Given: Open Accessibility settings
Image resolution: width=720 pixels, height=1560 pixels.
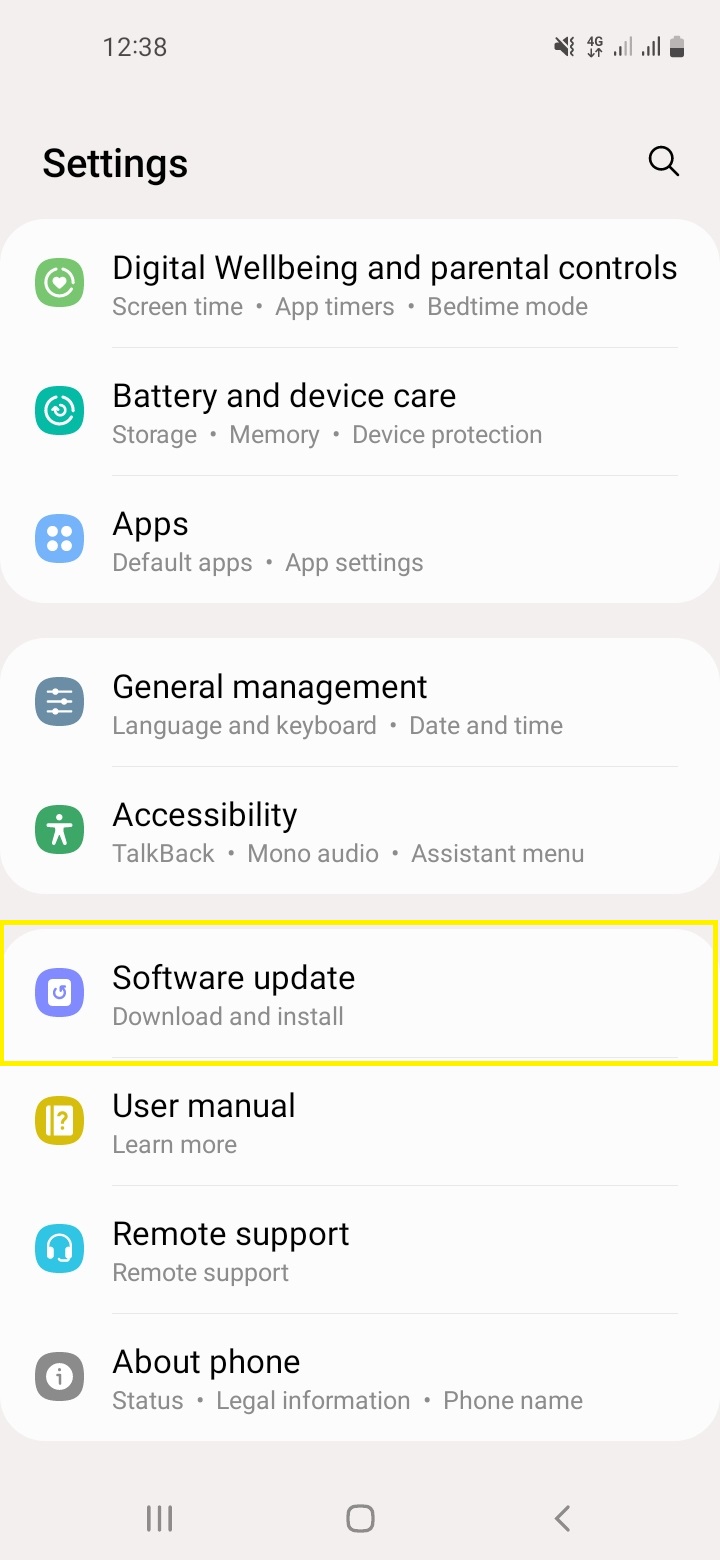Looking at the screenshot, I should 360,831.
